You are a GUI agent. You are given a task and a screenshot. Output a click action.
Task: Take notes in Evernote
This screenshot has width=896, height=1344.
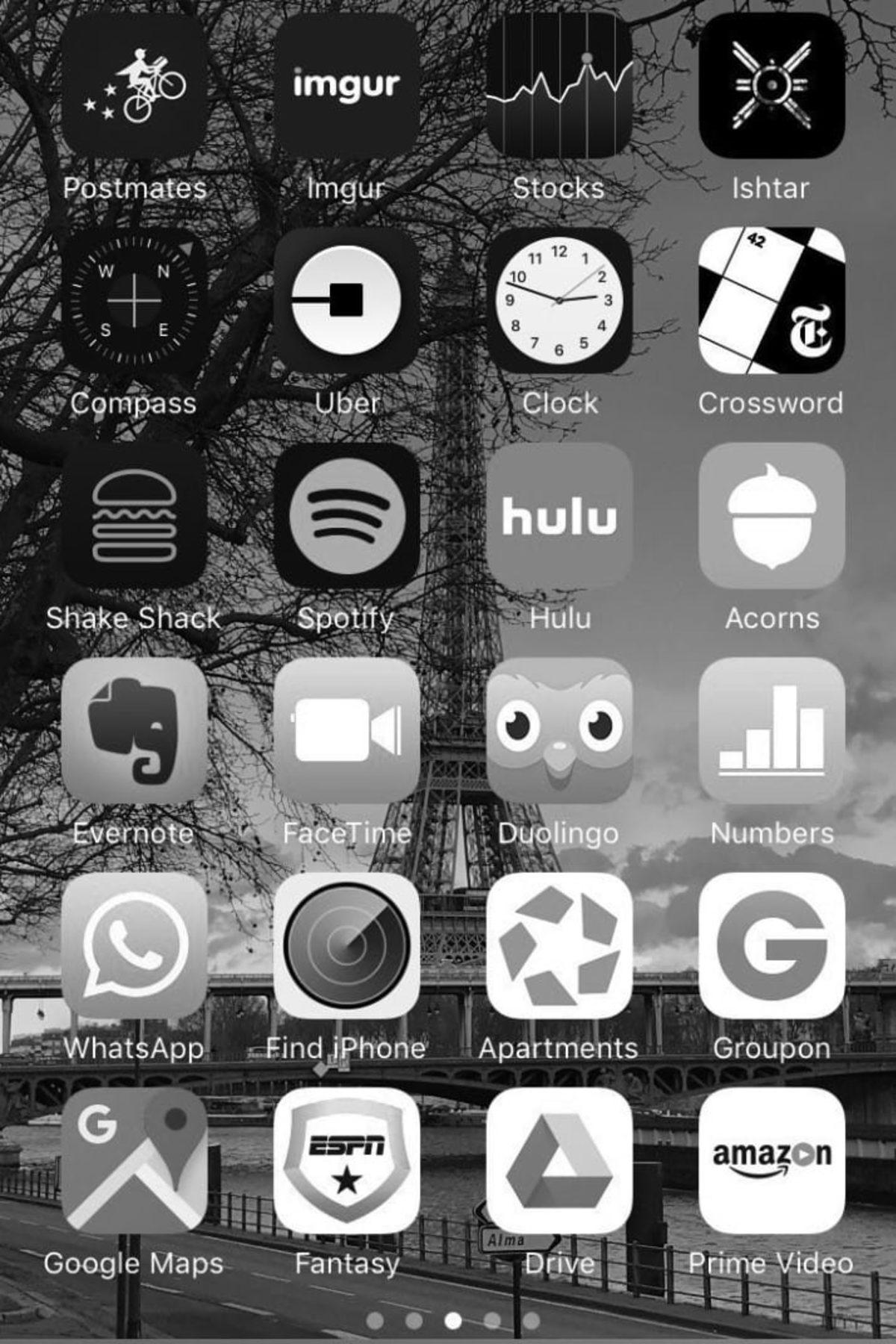point(135,732)
